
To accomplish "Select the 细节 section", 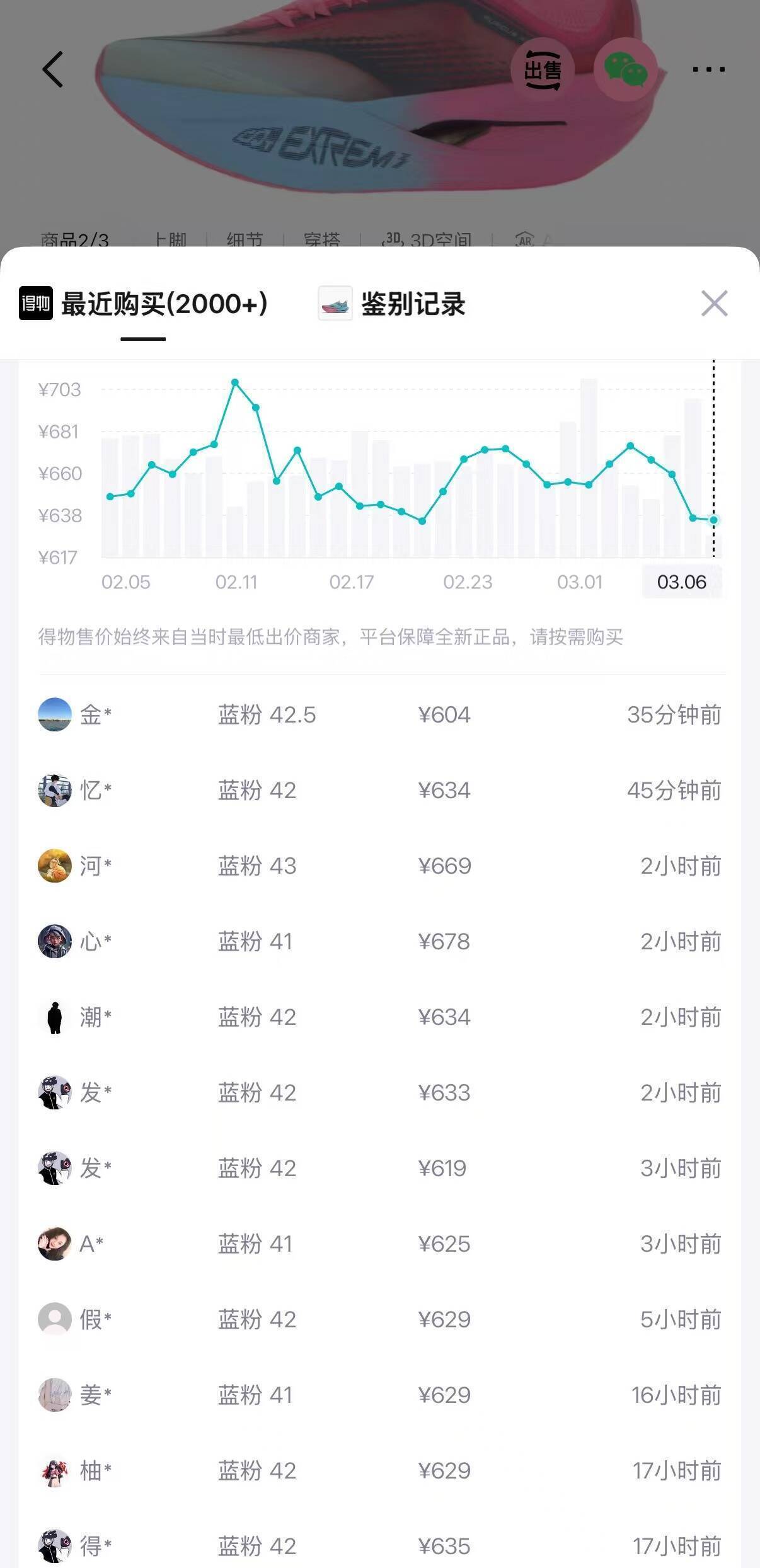I will click(243, 239).
